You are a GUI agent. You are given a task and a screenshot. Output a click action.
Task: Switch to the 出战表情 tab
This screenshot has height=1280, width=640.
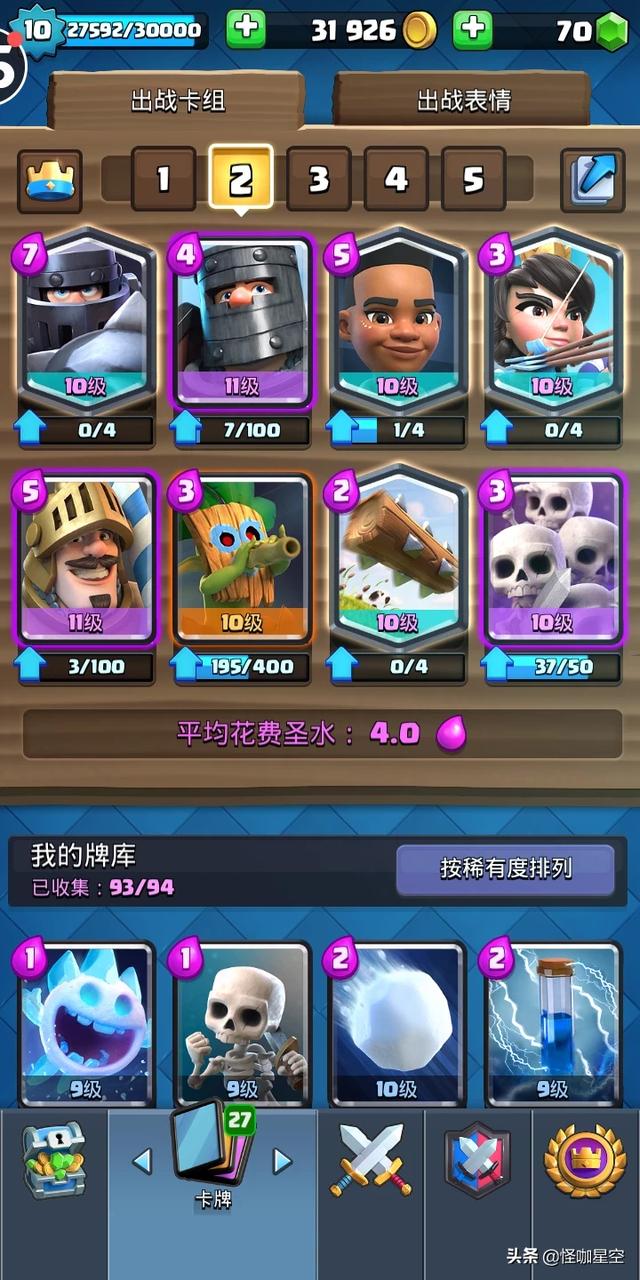(464, 99)
